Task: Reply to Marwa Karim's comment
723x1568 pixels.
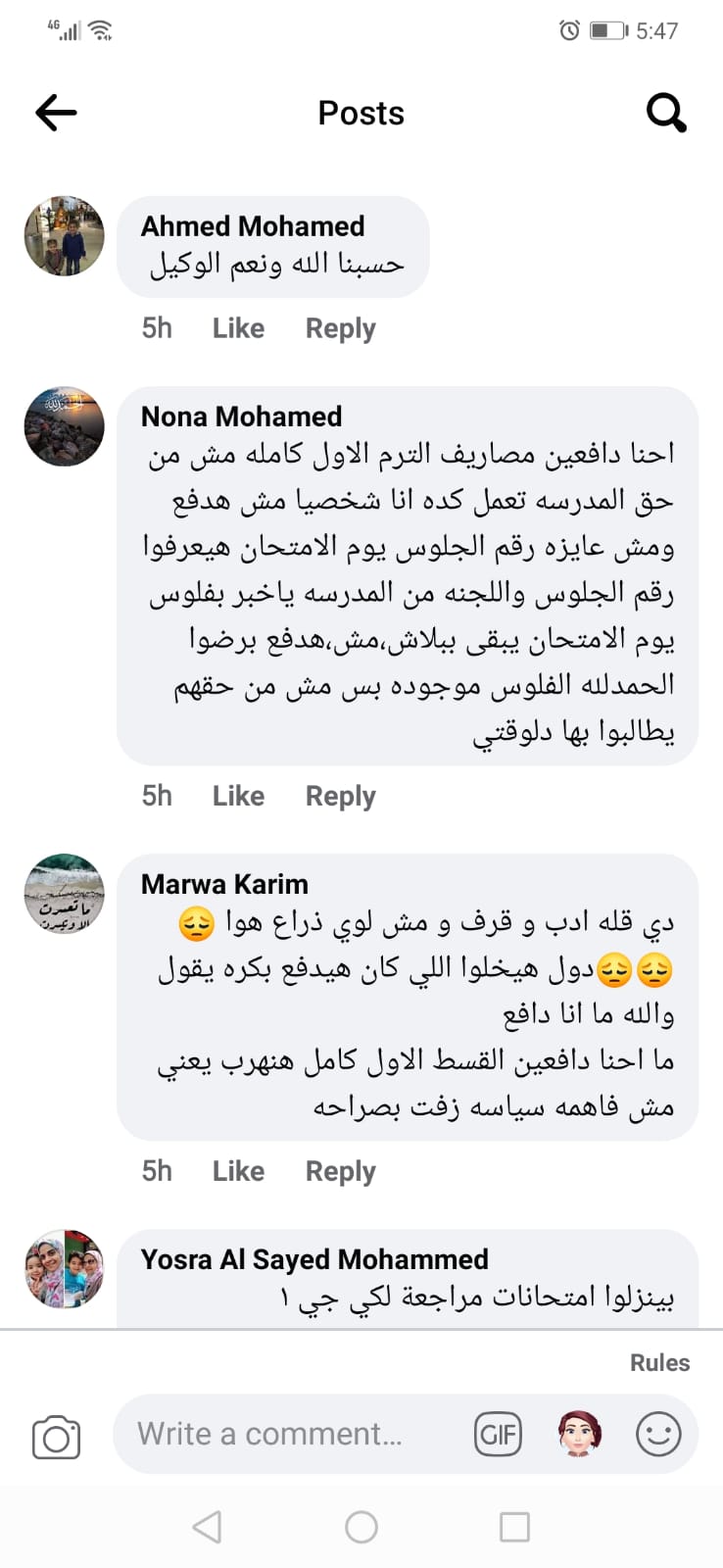Action: (x=340, y=1171)
